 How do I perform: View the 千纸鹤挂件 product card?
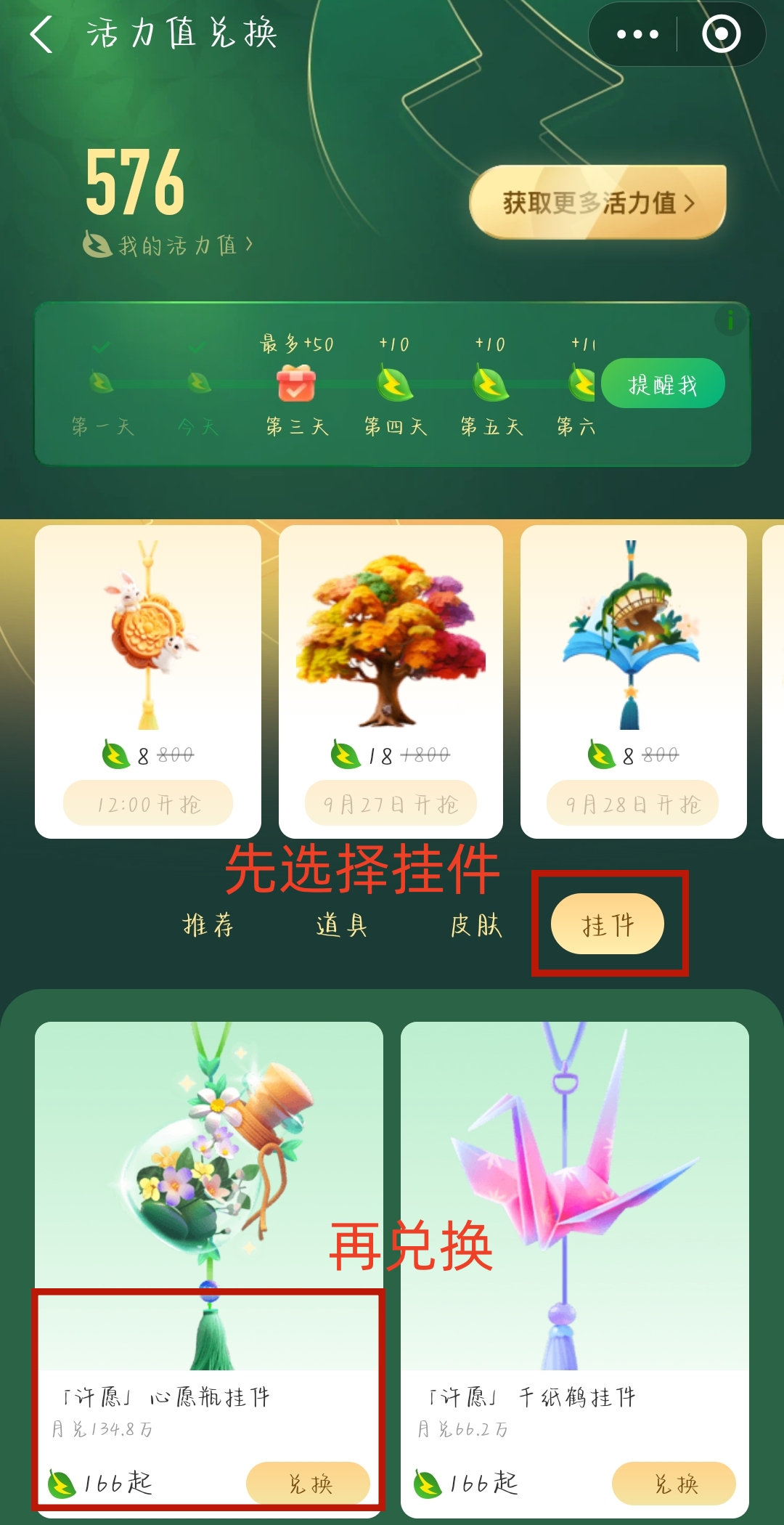coord(575,1191)
